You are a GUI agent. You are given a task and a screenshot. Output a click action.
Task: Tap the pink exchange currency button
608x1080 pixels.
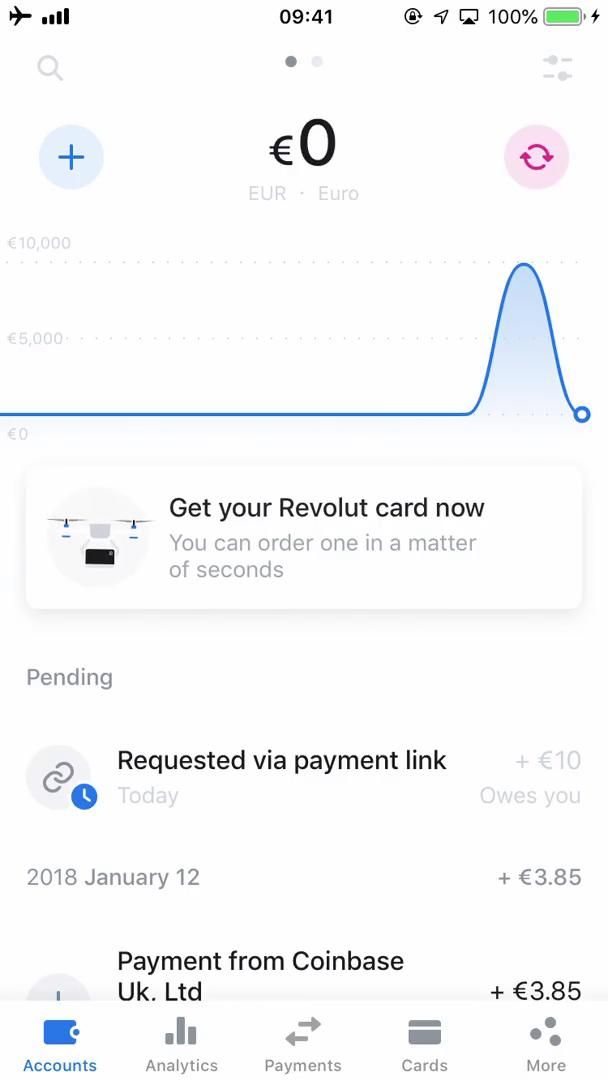coord(536,157)
